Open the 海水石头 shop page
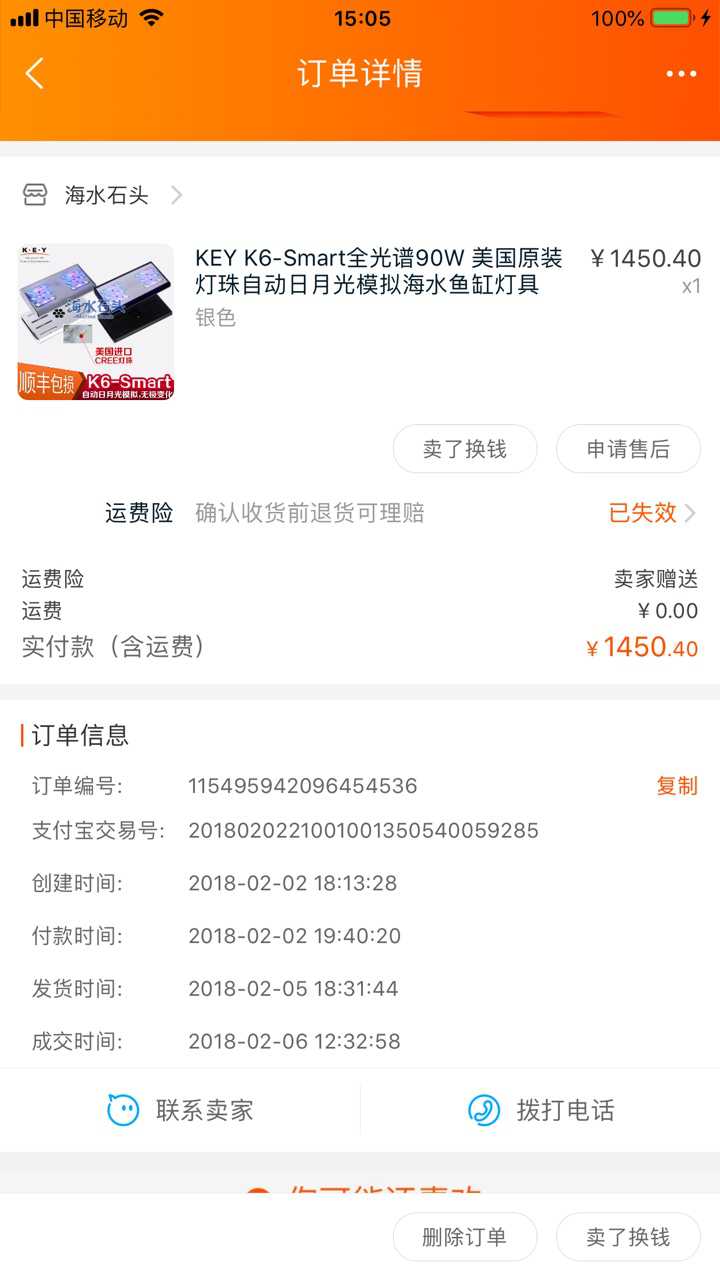720x1280 pixels. [x=105, y=195]
